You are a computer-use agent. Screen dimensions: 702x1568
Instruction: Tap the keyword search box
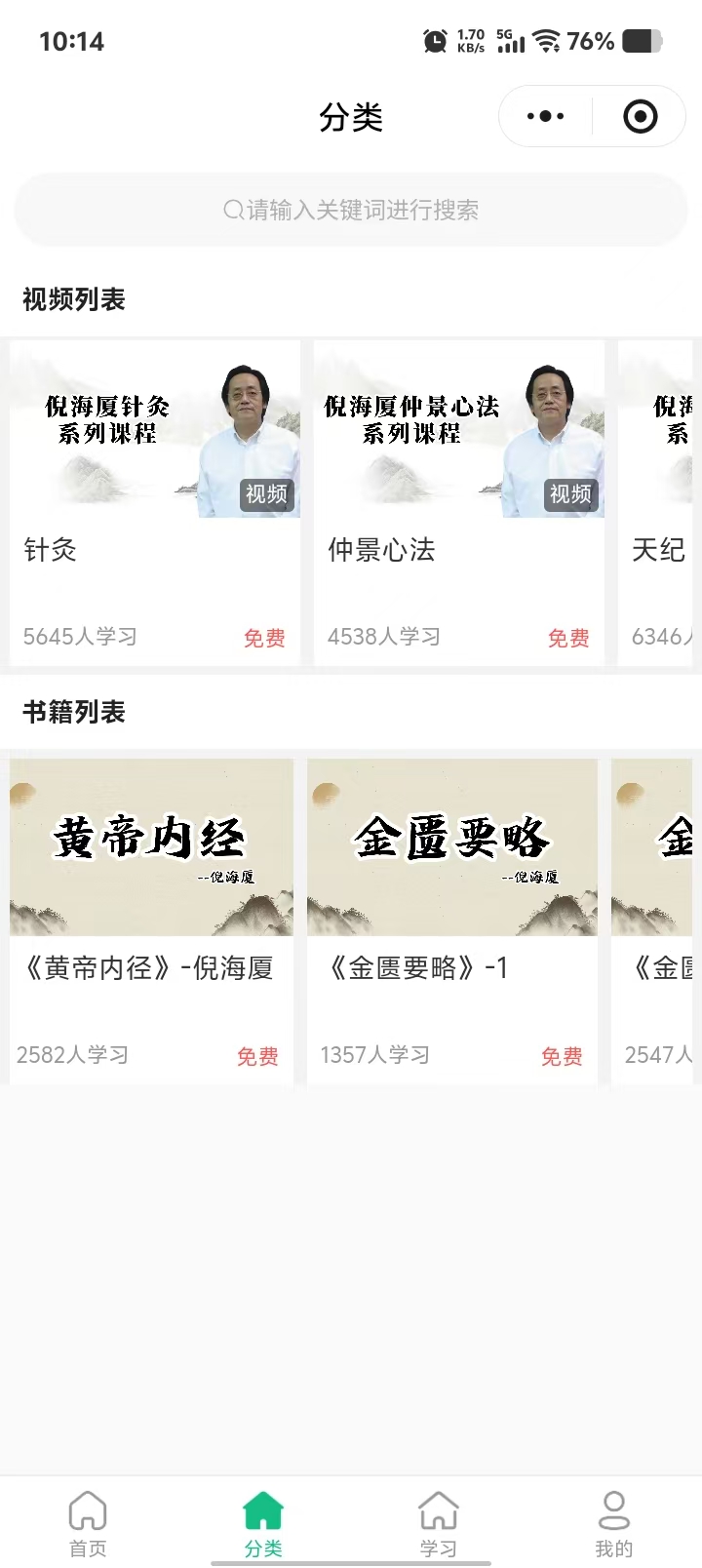(351, 210)
